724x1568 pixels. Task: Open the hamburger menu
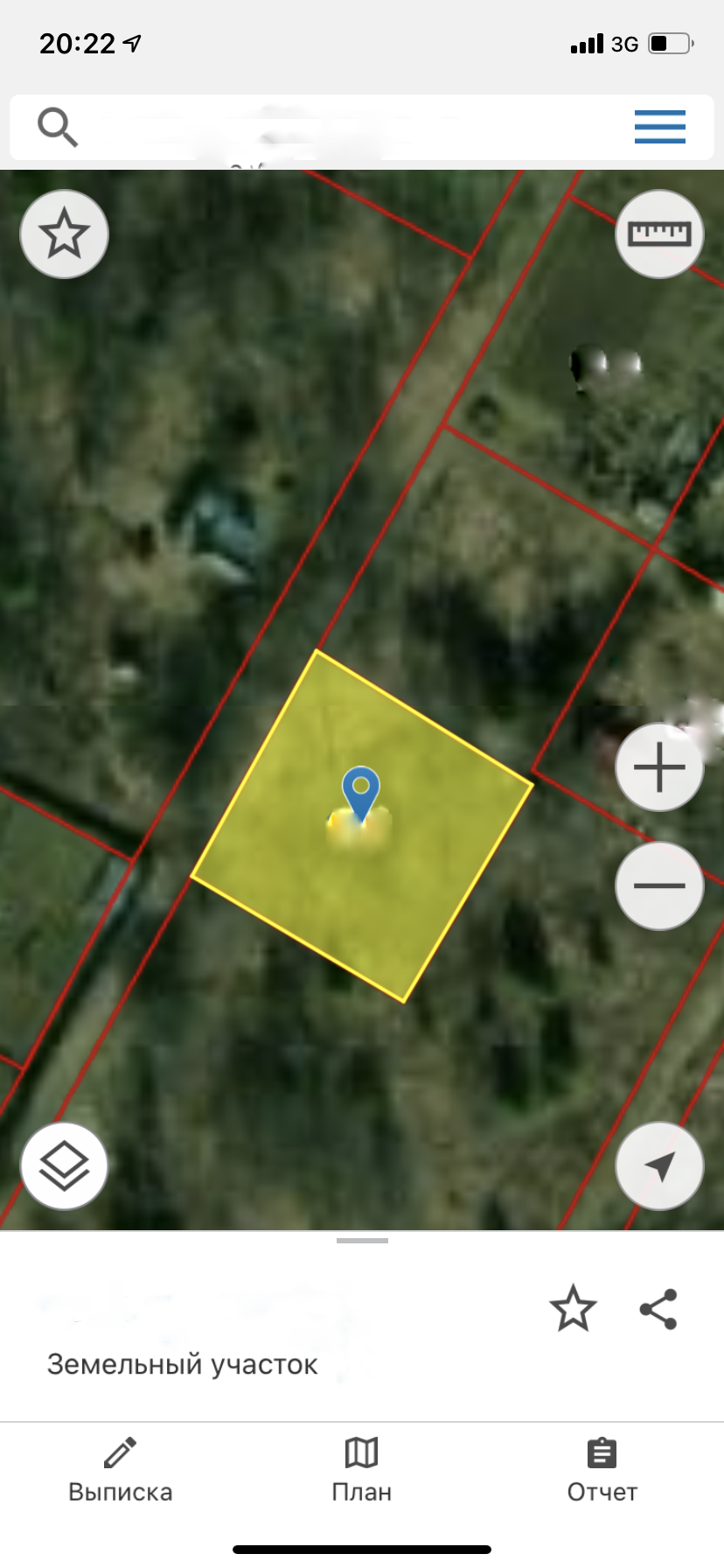click(659, 128)
